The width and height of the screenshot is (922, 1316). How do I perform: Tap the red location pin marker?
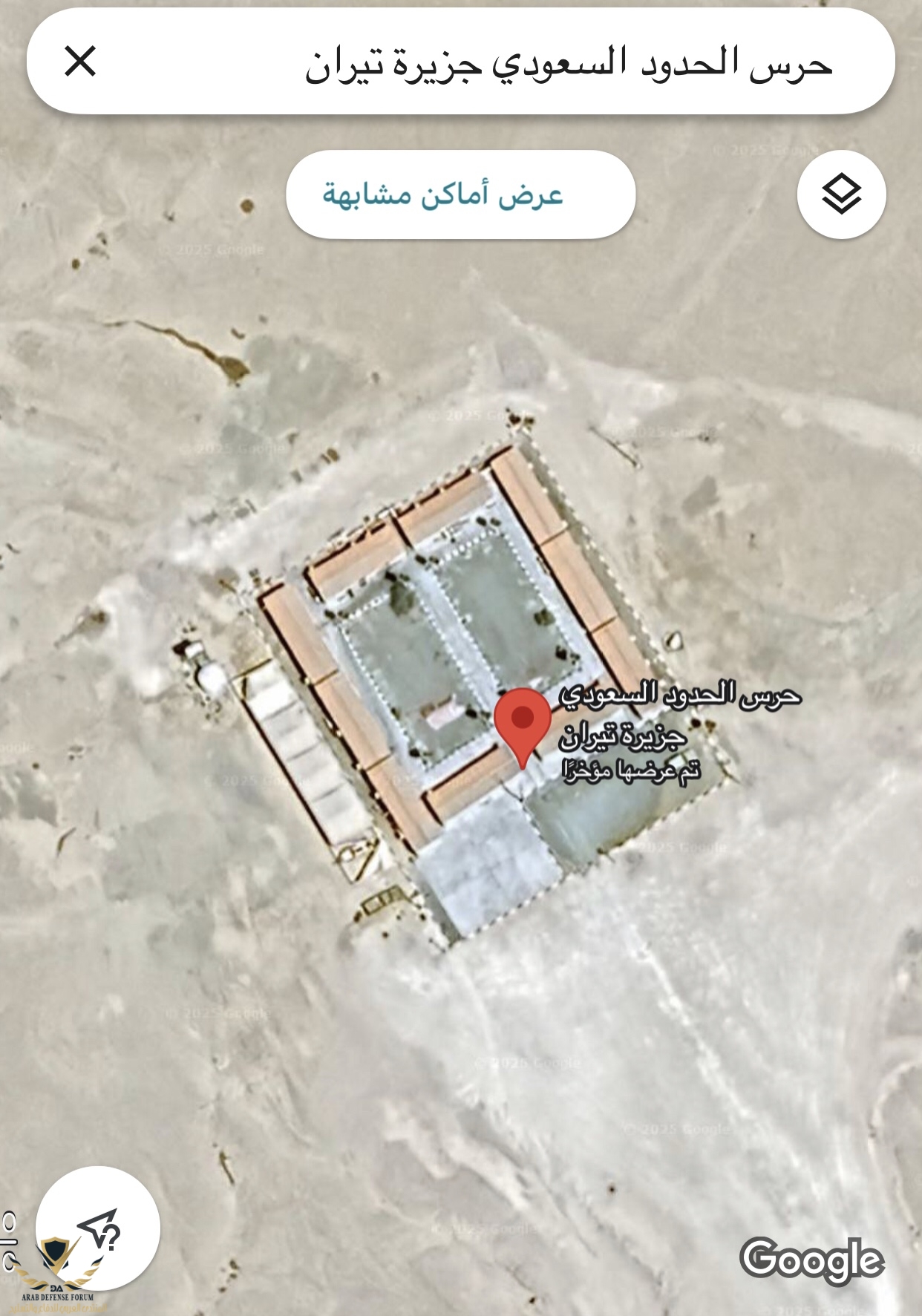pyautogui.click(x=523, y=720)
